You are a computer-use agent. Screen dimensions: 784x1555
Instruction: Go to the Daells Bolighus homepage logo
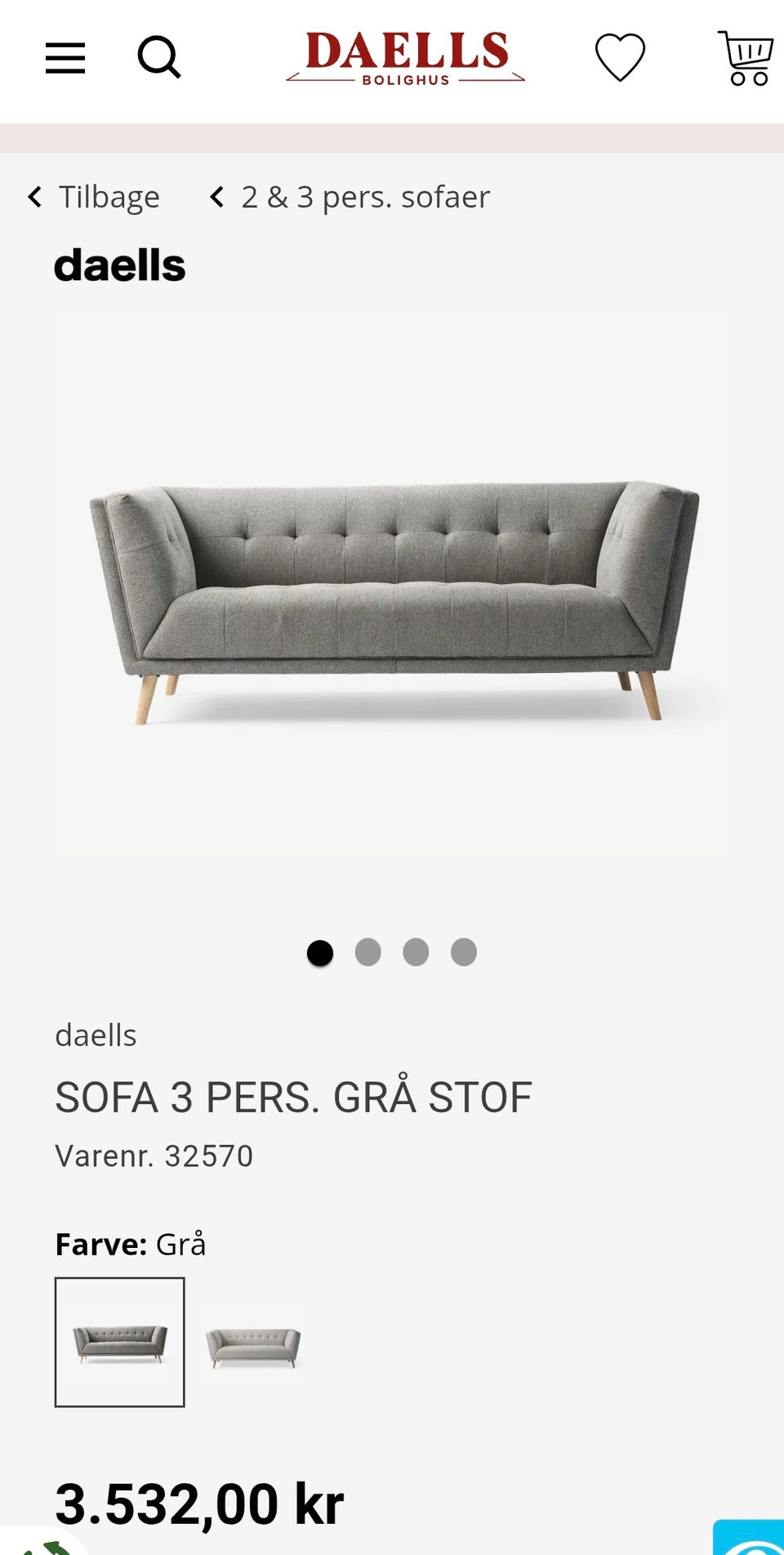point(406,57)
